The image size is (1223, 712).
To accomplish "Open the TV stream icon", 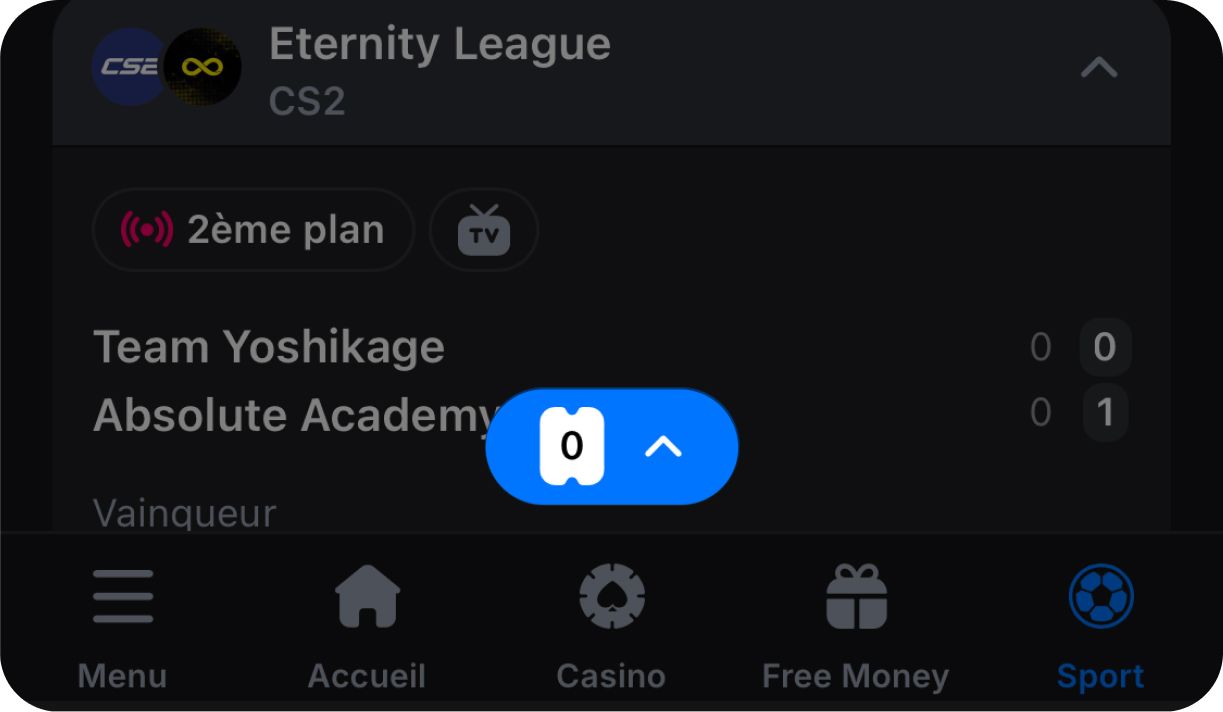I will click(484, 230).
